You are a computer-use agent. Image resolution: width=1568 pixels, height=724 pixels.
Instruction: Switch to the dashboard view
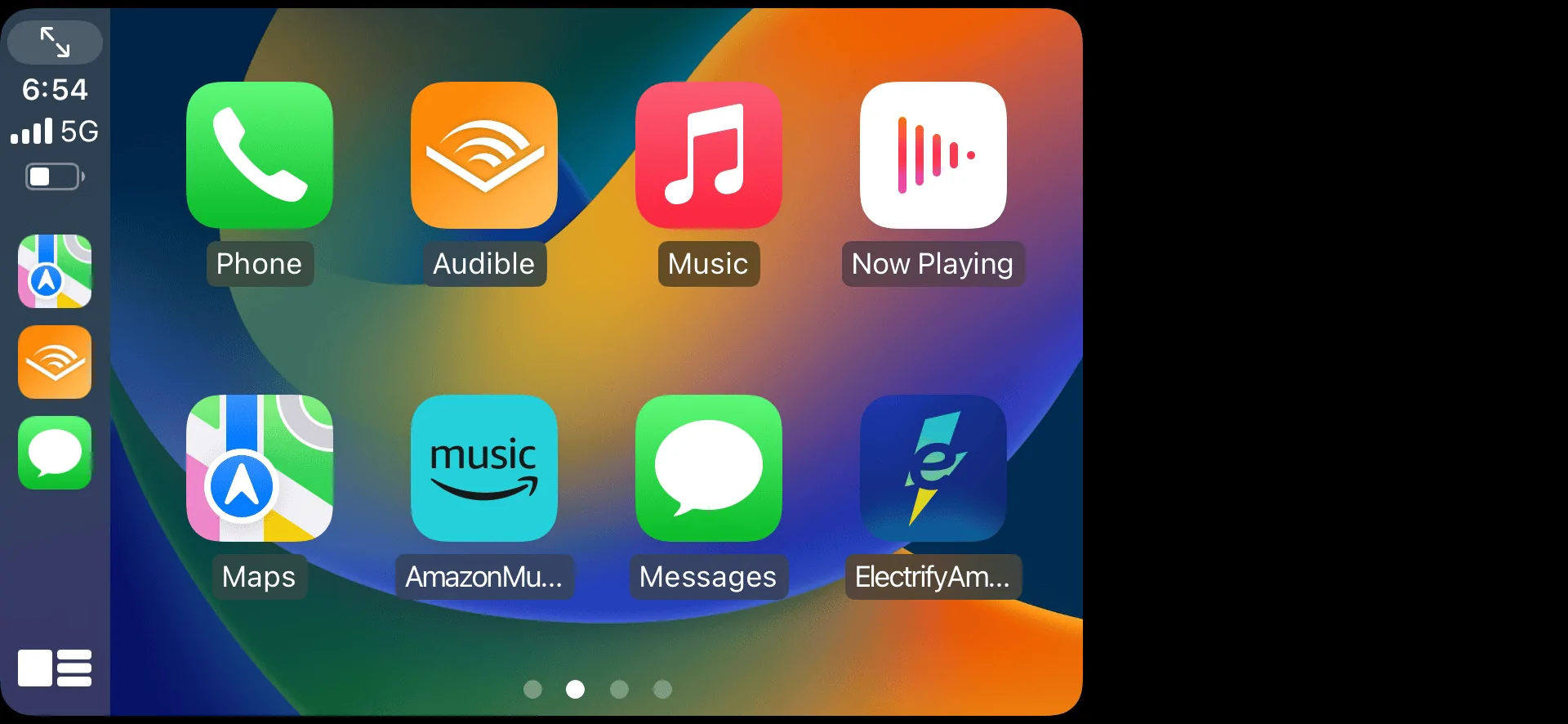tap(55, 668)
